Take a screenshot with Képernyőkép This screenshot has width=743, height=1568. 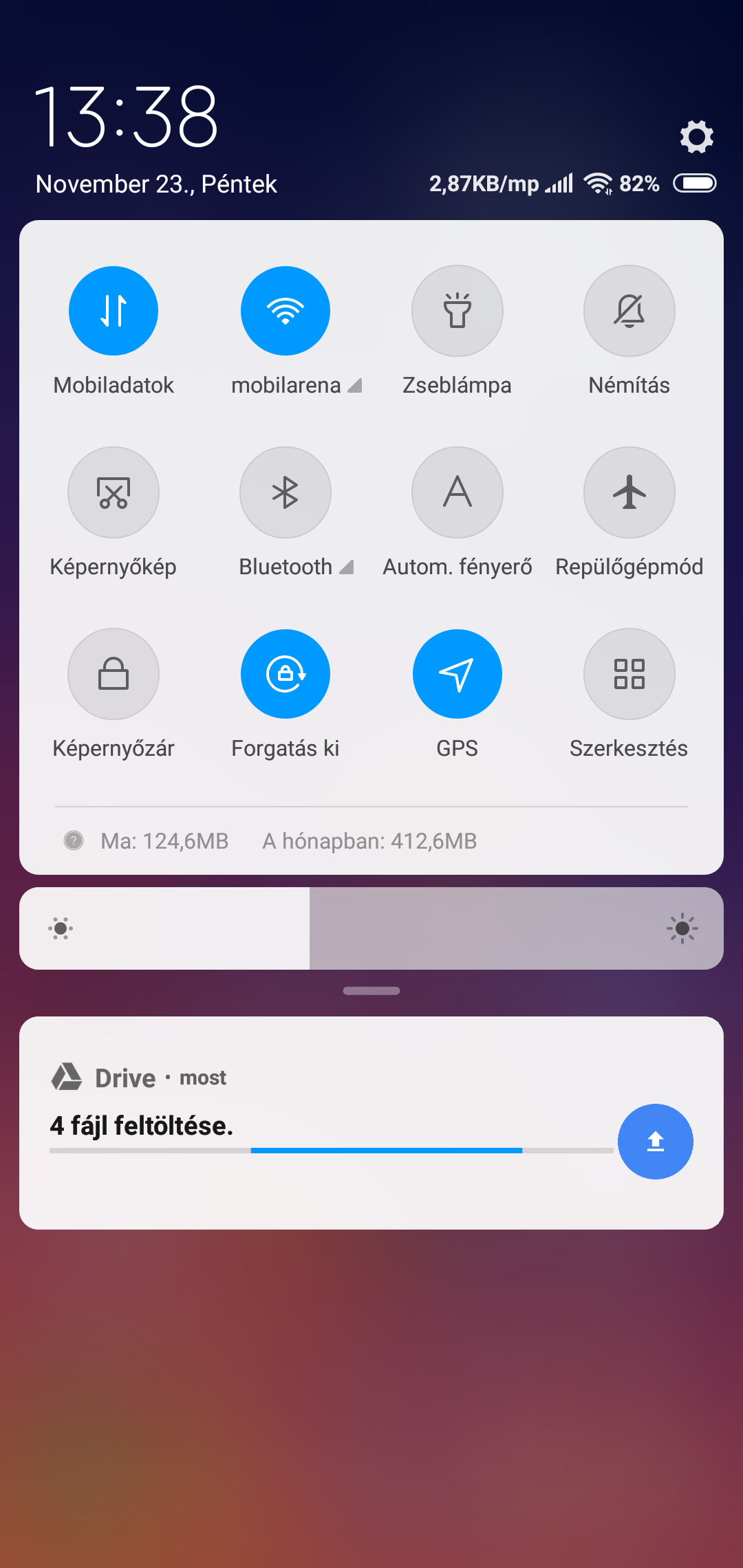114,492
